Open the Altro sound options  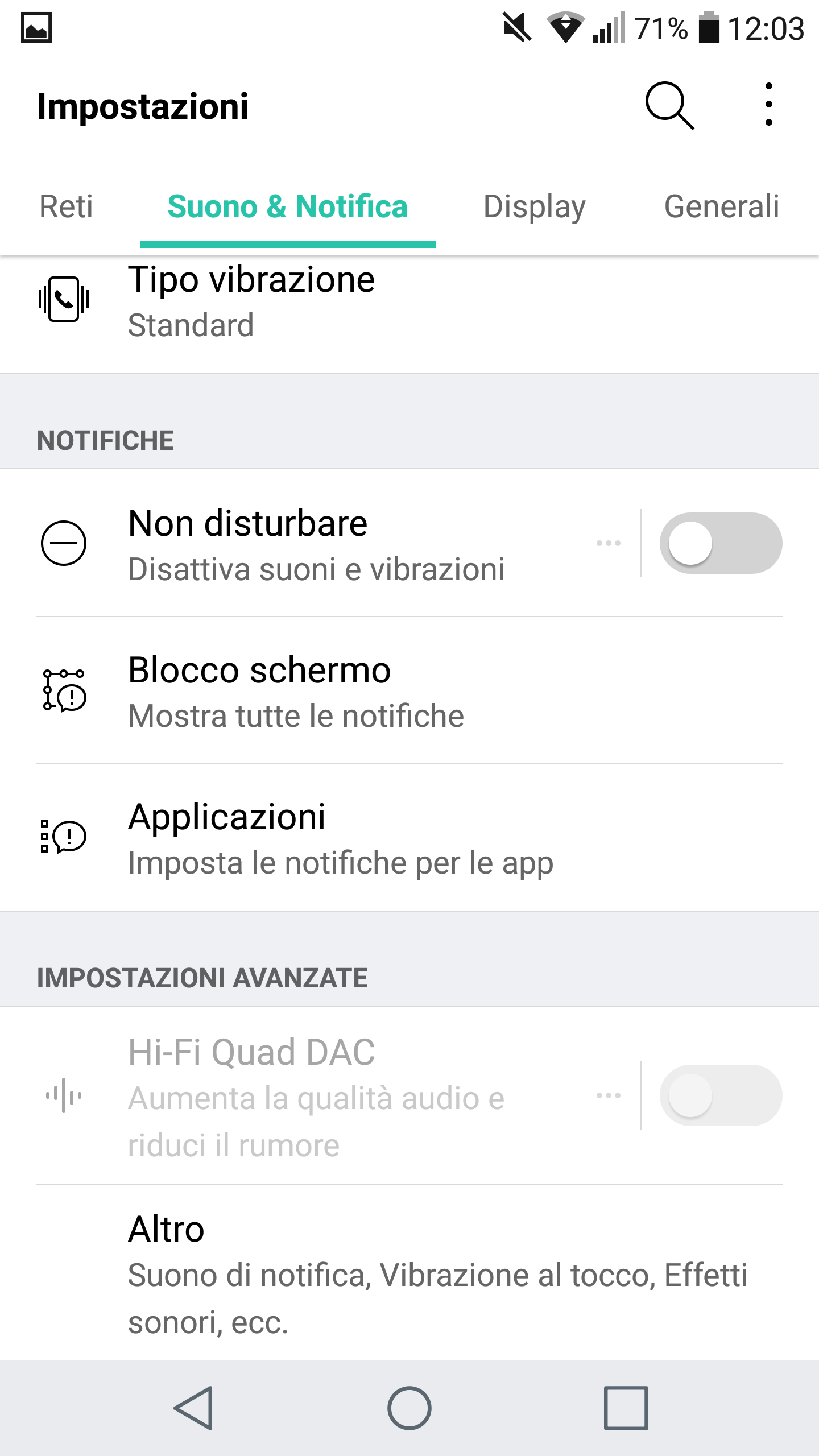coord(398,1274)
